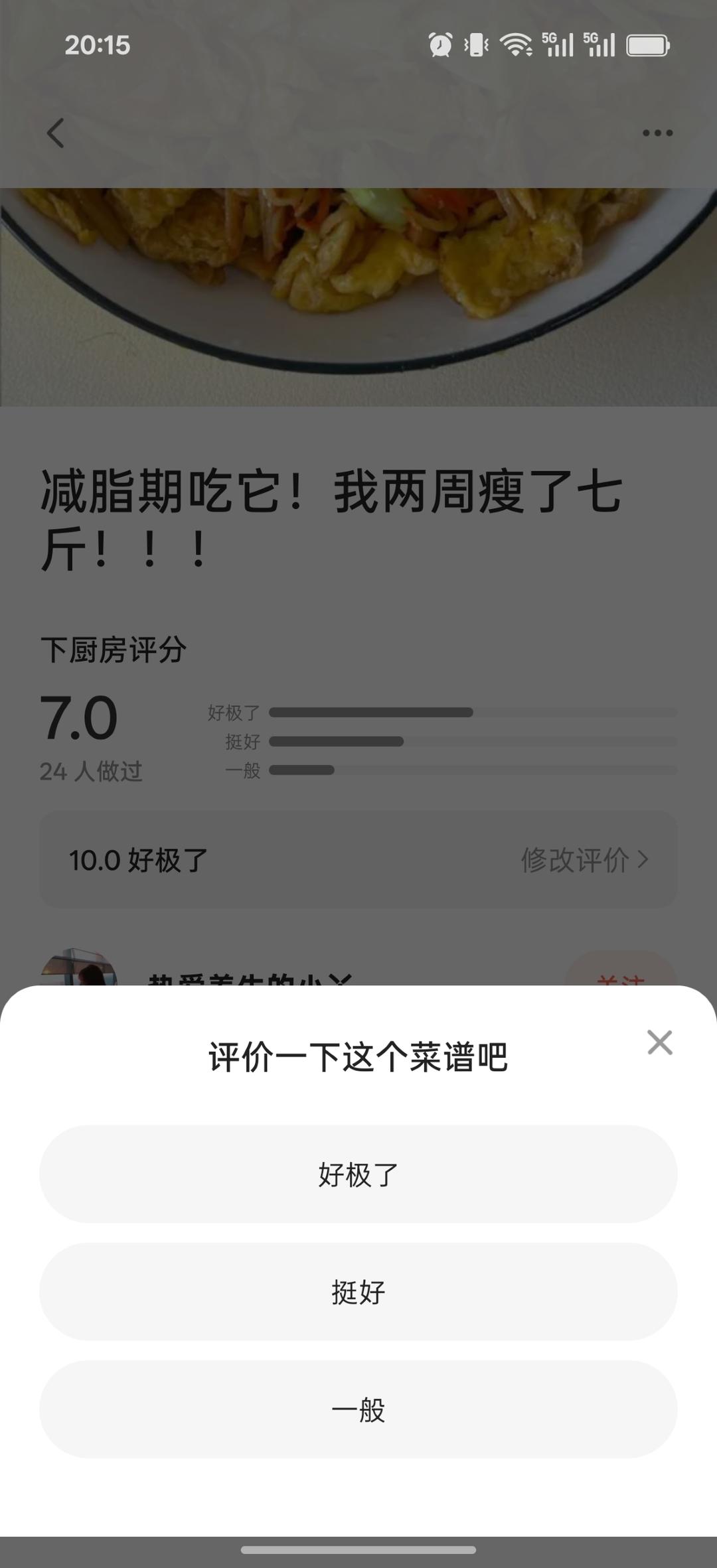The image size is (717, 1568).
Task: Select the 一般 rating
Action: [x=358, y=1409]
